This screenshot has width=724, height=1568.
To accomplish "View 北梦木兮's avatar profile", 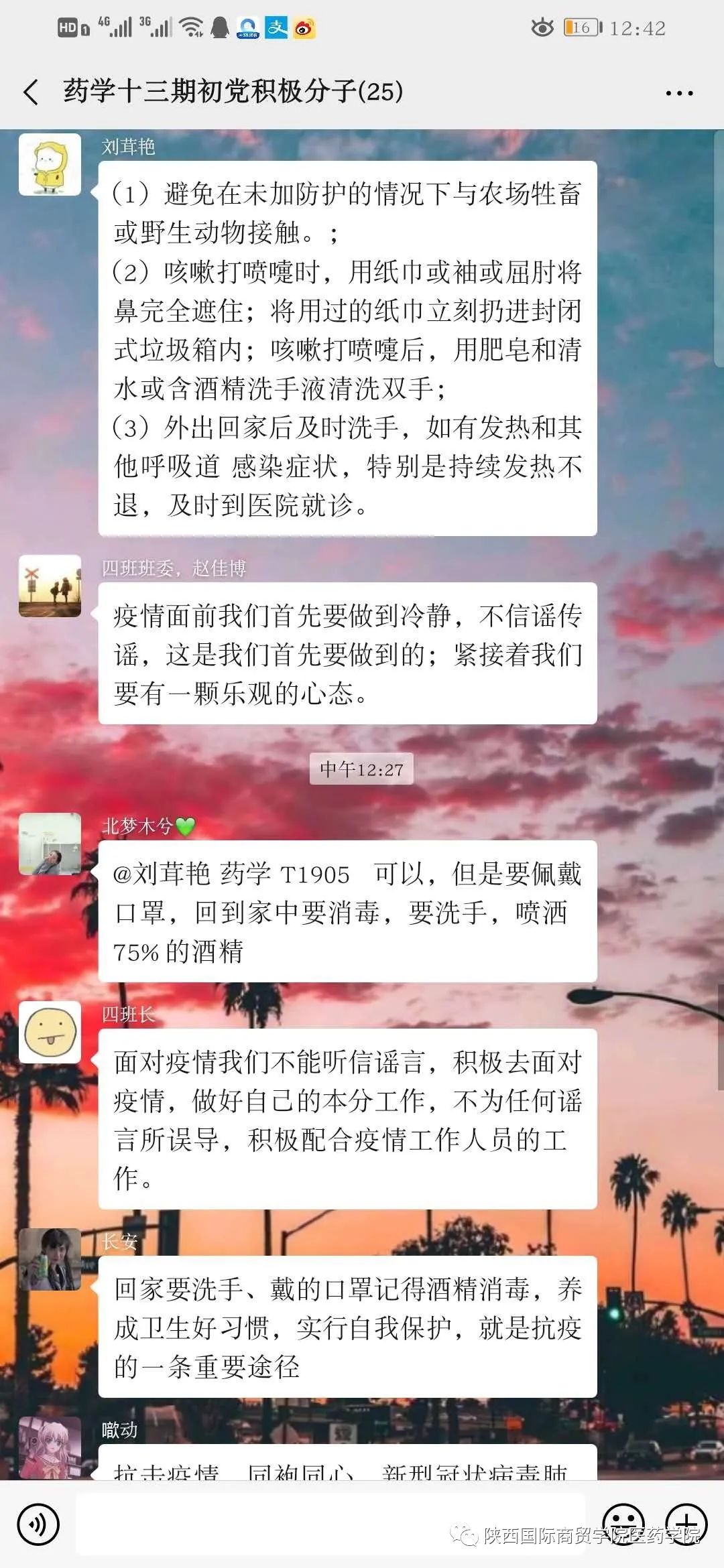I will click(50, 844).
